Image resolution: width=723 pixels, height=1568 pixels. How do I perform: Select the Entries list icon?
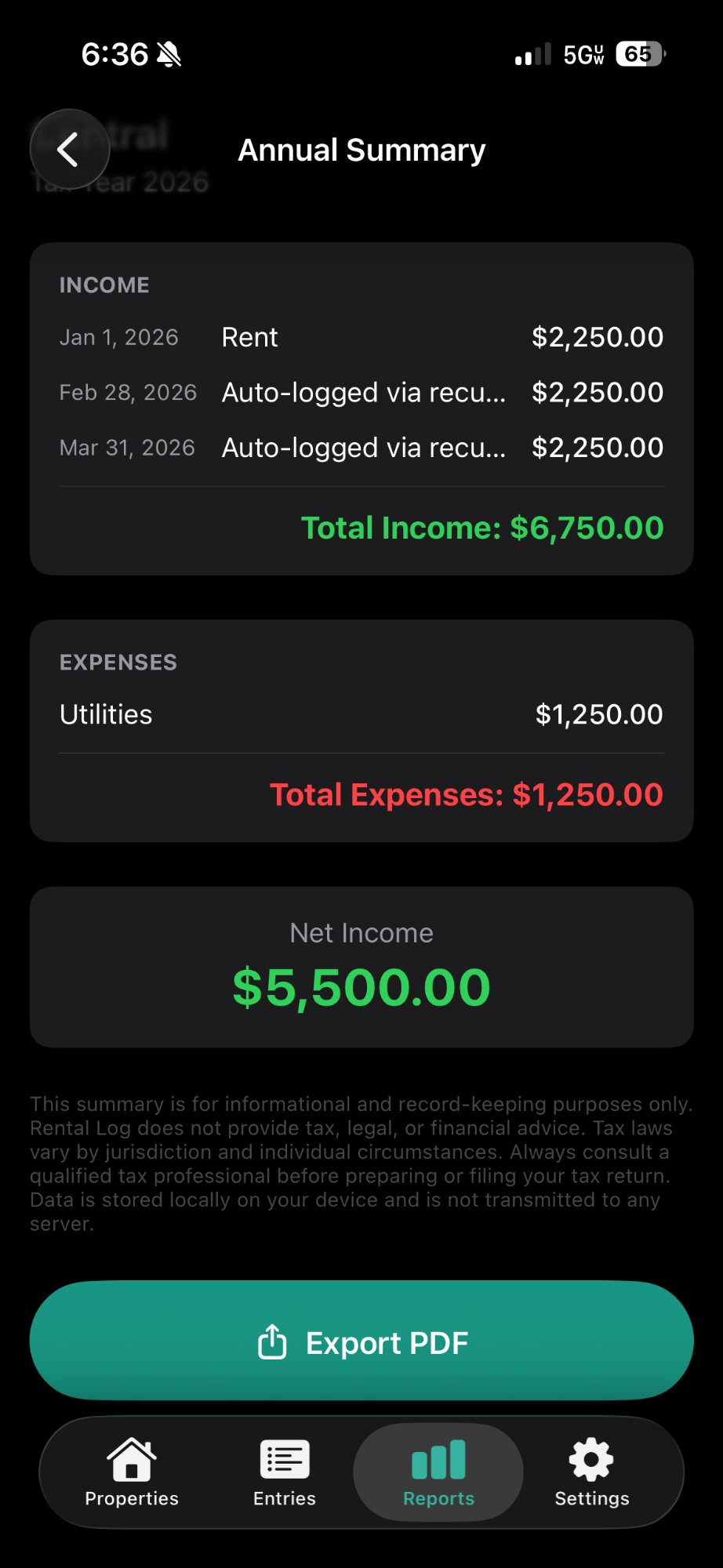(x=284, y=1460)
